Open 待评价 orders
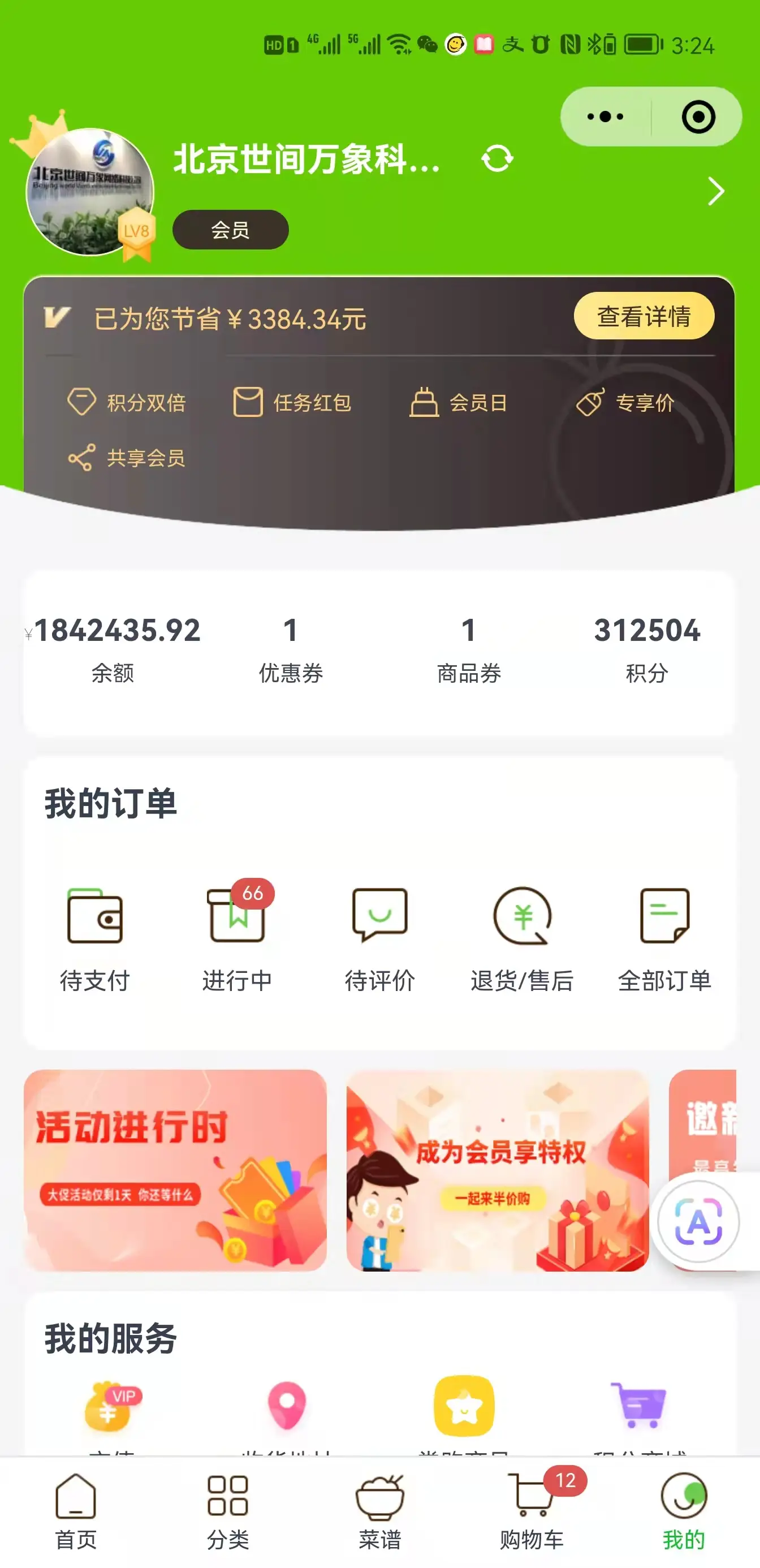The image size is (760, 1568). tap(379, 938)
